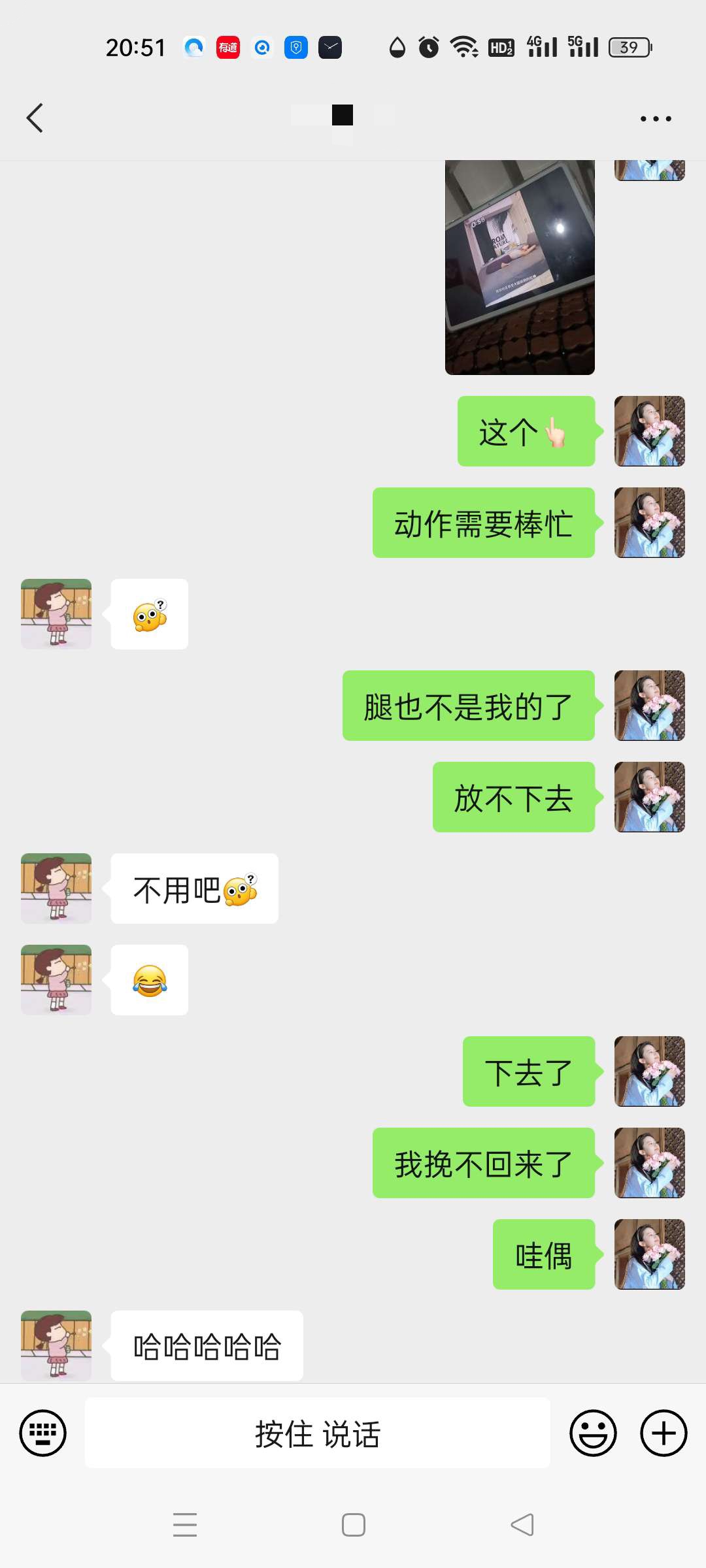Go back to the chat list
This screenshot has width=706, height=1568.
point(35,118)
